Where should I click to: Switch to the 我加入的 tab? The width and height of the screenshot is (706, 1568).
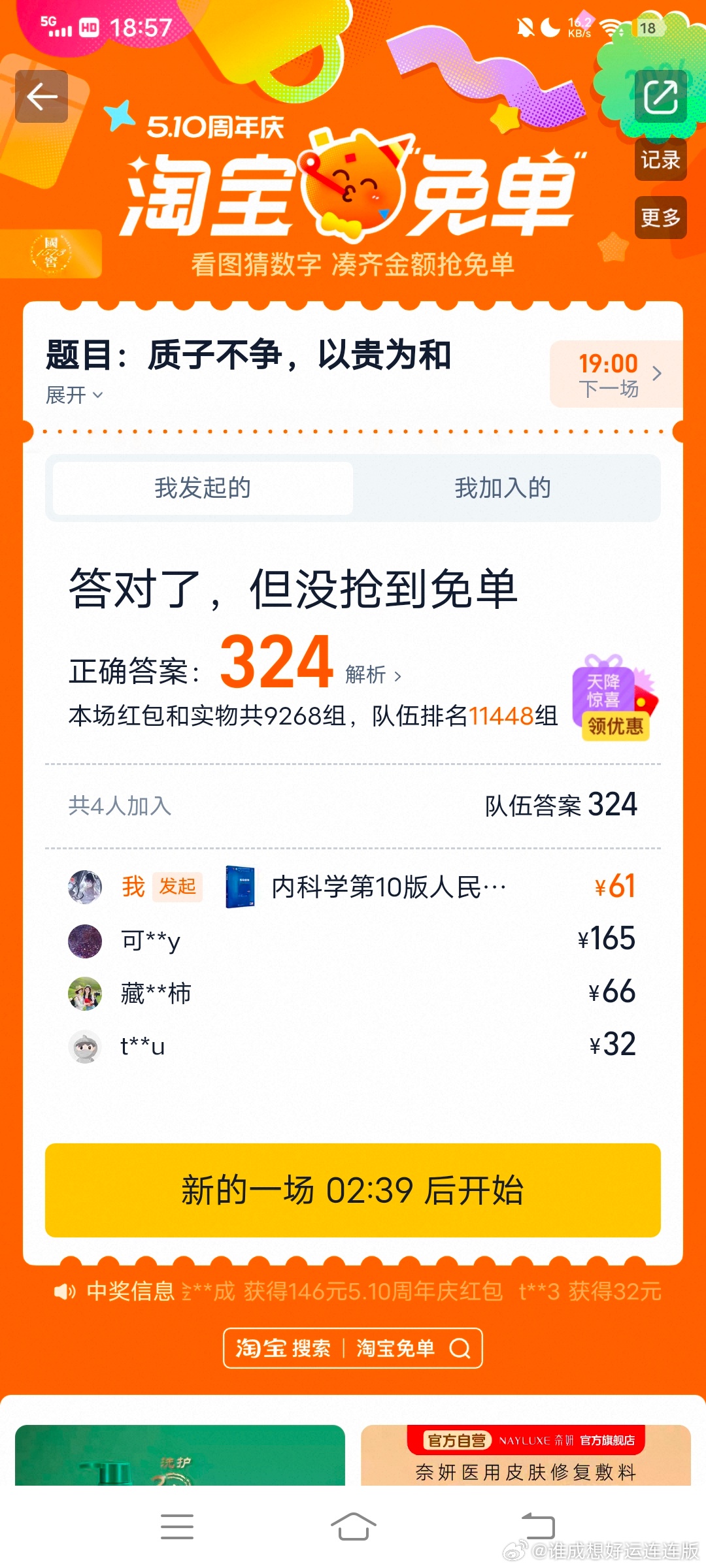(x=503, y=488)
